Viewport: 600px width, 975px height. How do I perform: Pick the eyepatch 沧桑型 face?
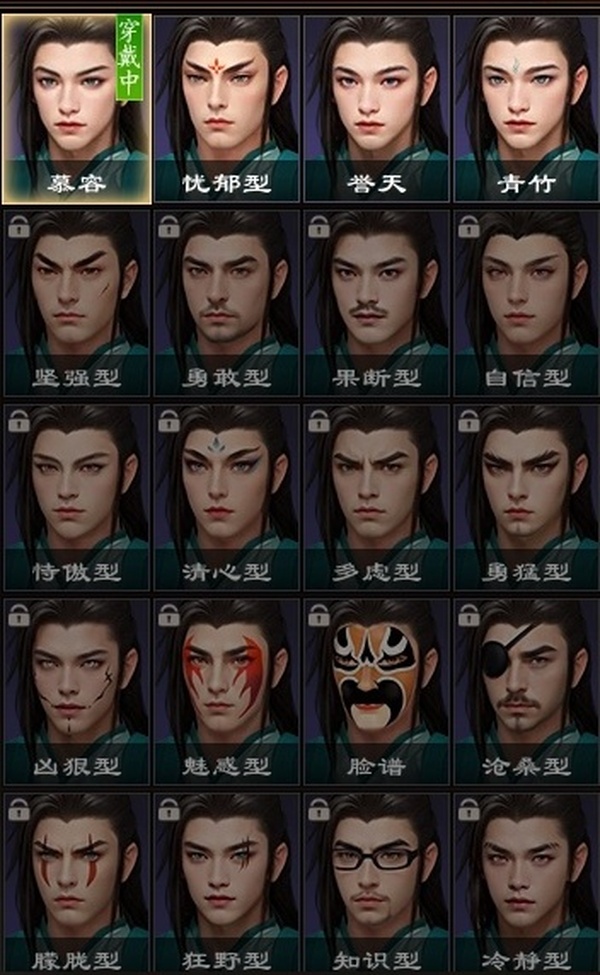pyautogui.click(x=525, y=690)
